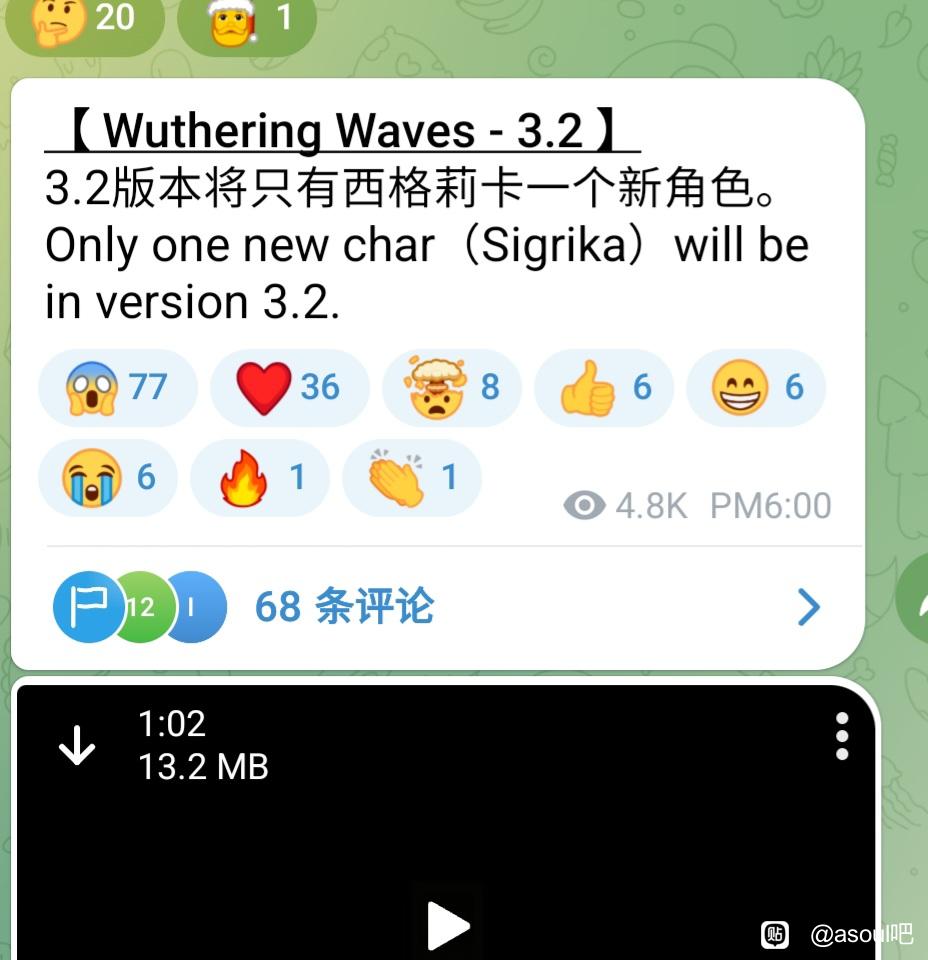Tap the exploding head reaction chip

pyautogui.click(x=451, y=388)
